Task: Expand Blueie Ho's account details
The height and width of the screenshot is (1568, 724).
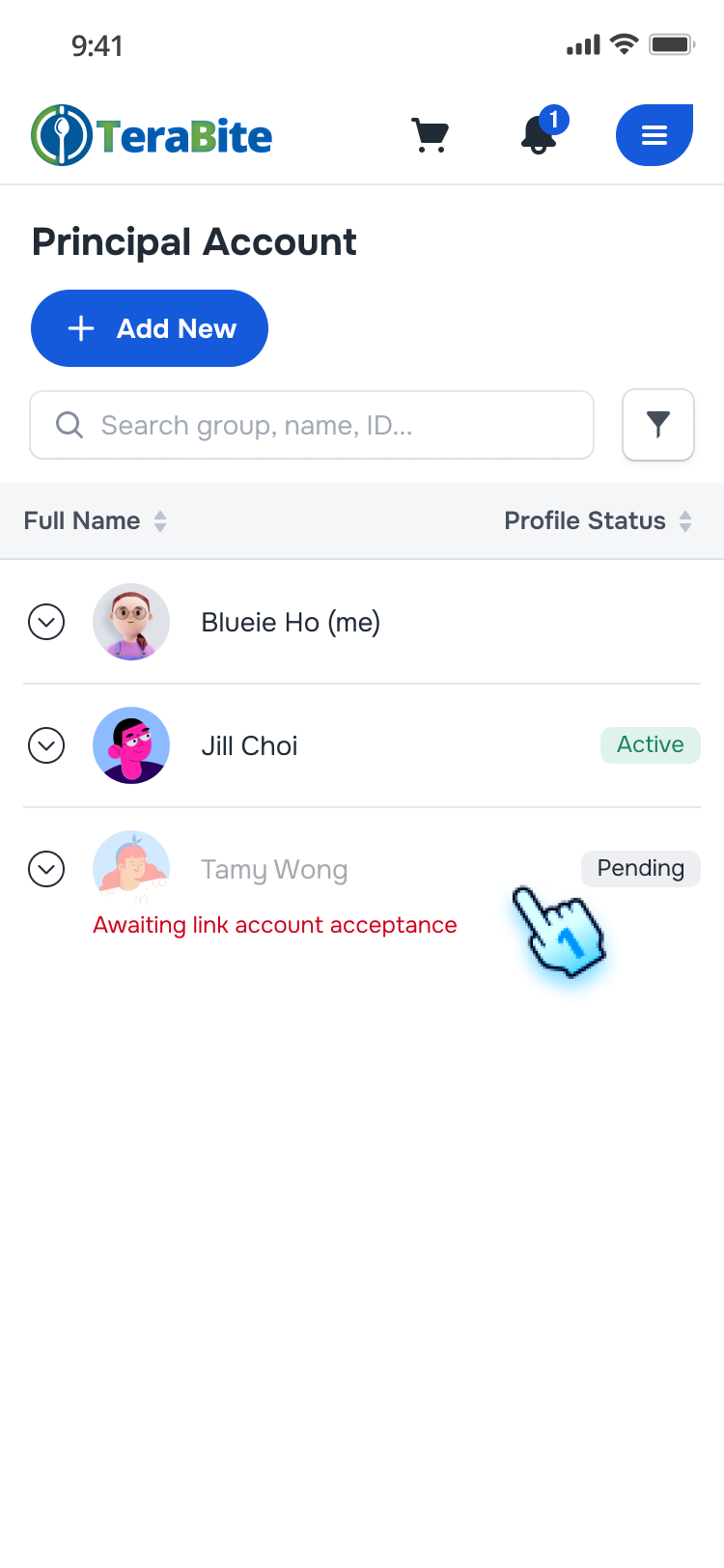Action: (x=46, y=622)
